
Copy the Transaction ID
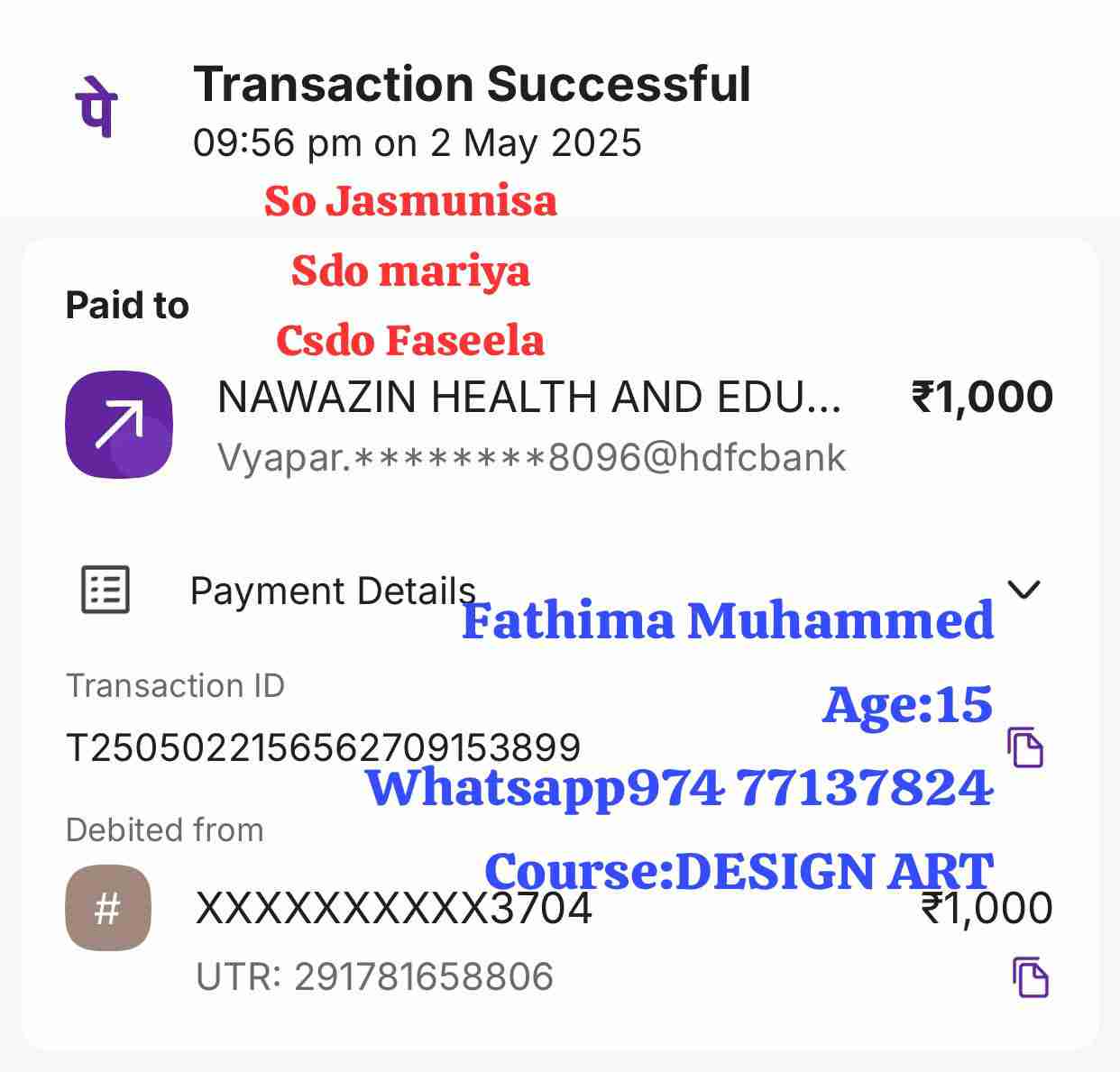click(x=1025, y=747)
